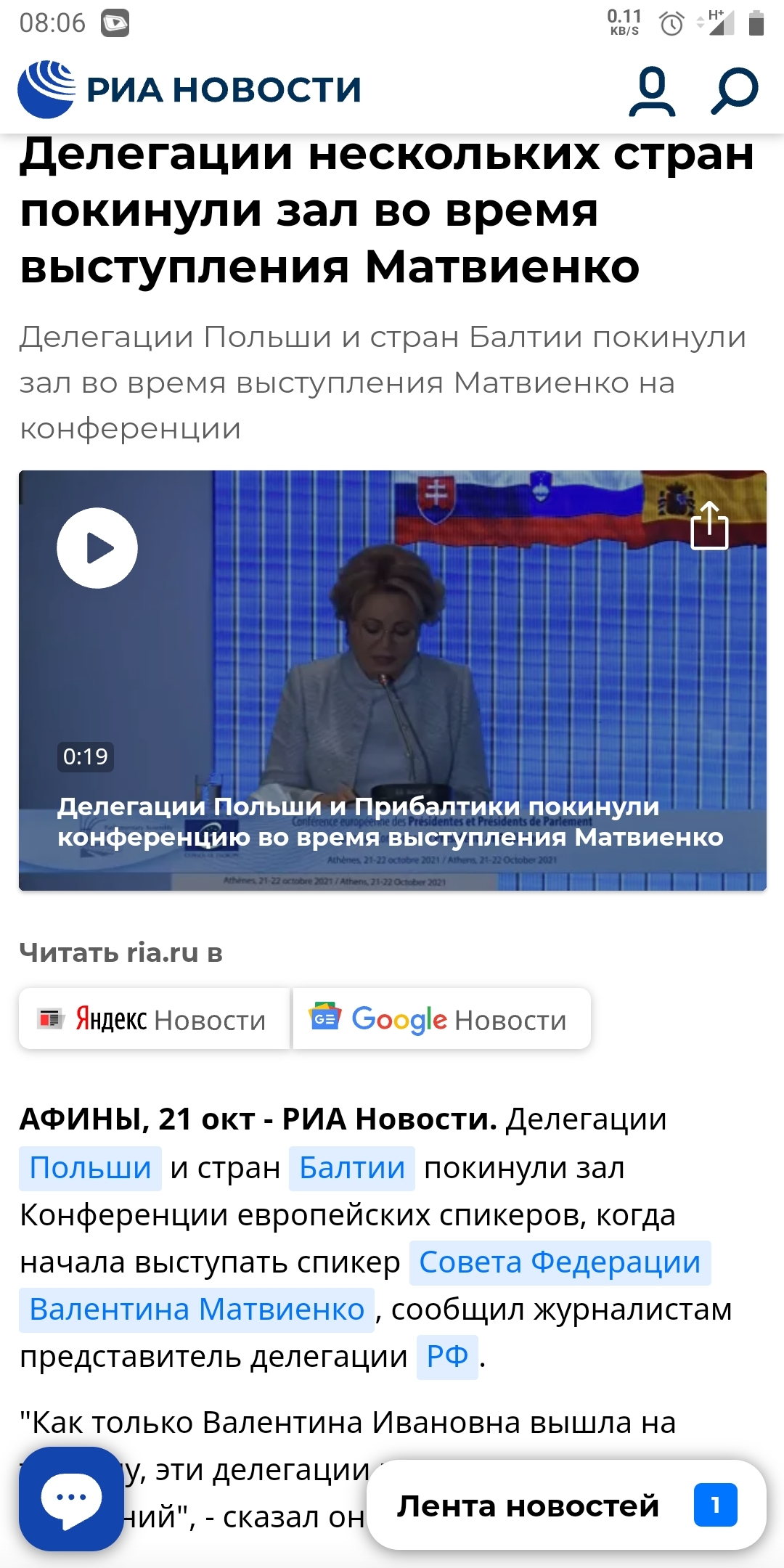This screenshot has width=784, height=1568.
Task: Open the user profile icon
Action: click(652, 91)
